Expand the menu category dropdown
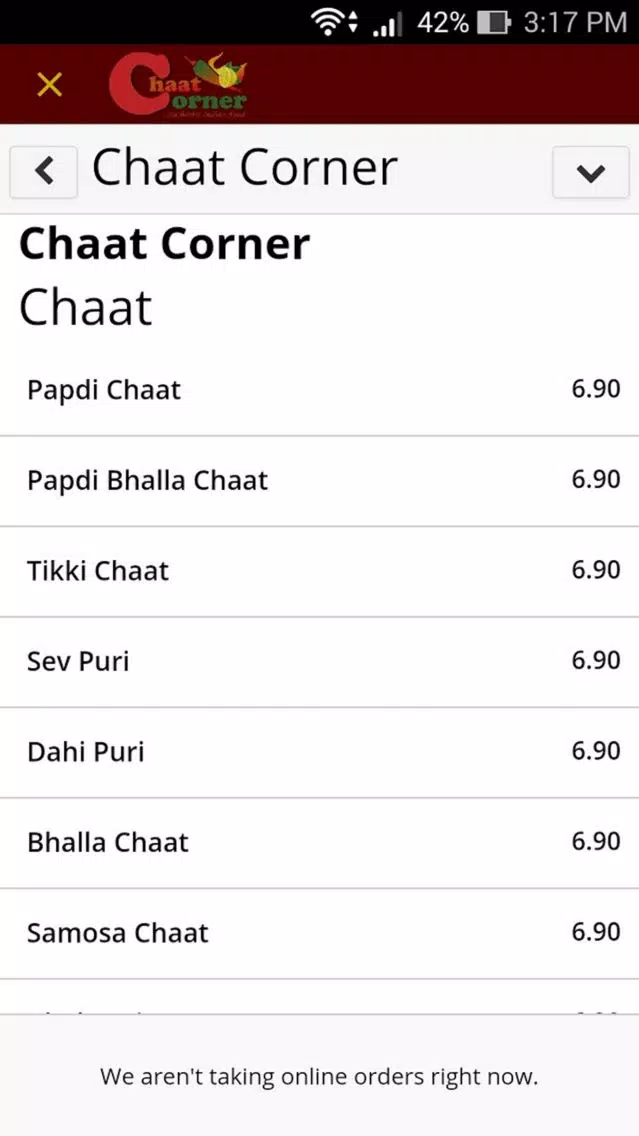 click(x=590, y=172)
